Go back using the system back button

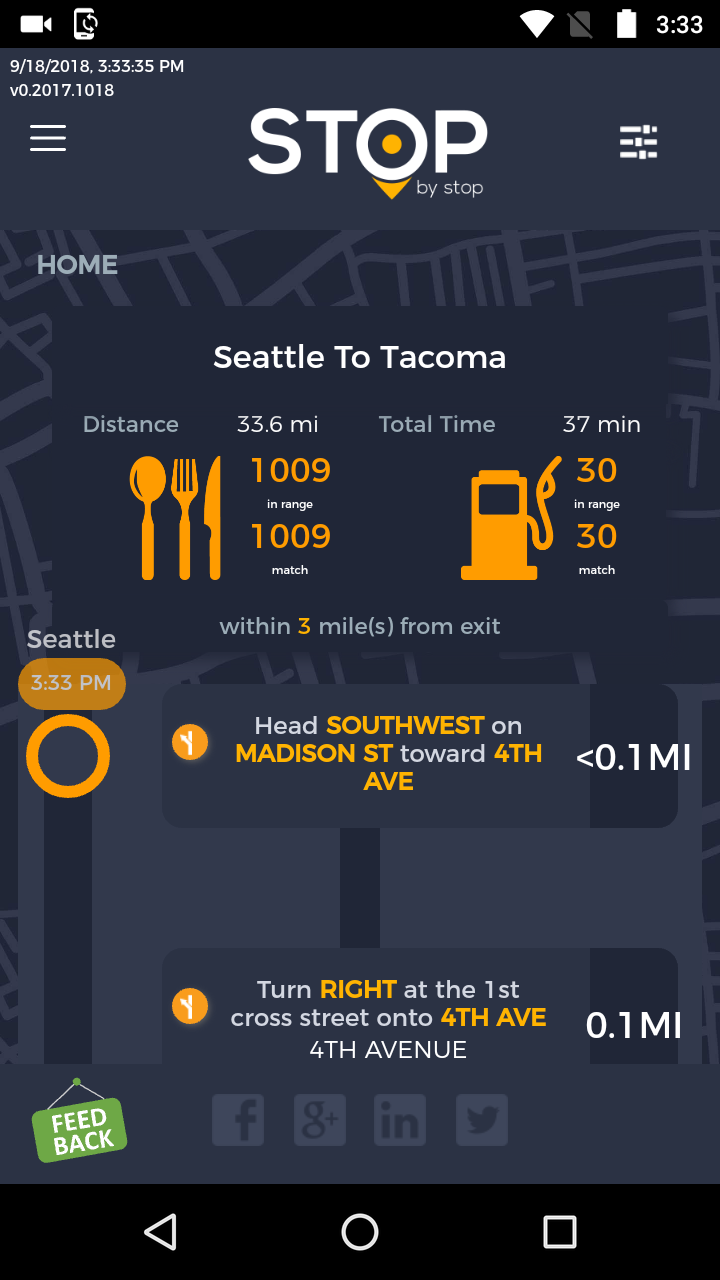coord(160,1232)
